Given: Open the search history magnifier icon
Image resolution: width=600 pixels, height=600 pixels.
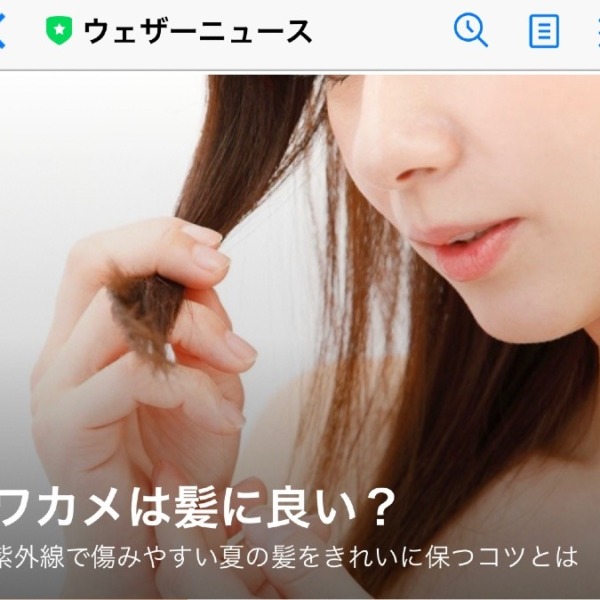Looking at the screenshot, I should pos(470,30).
